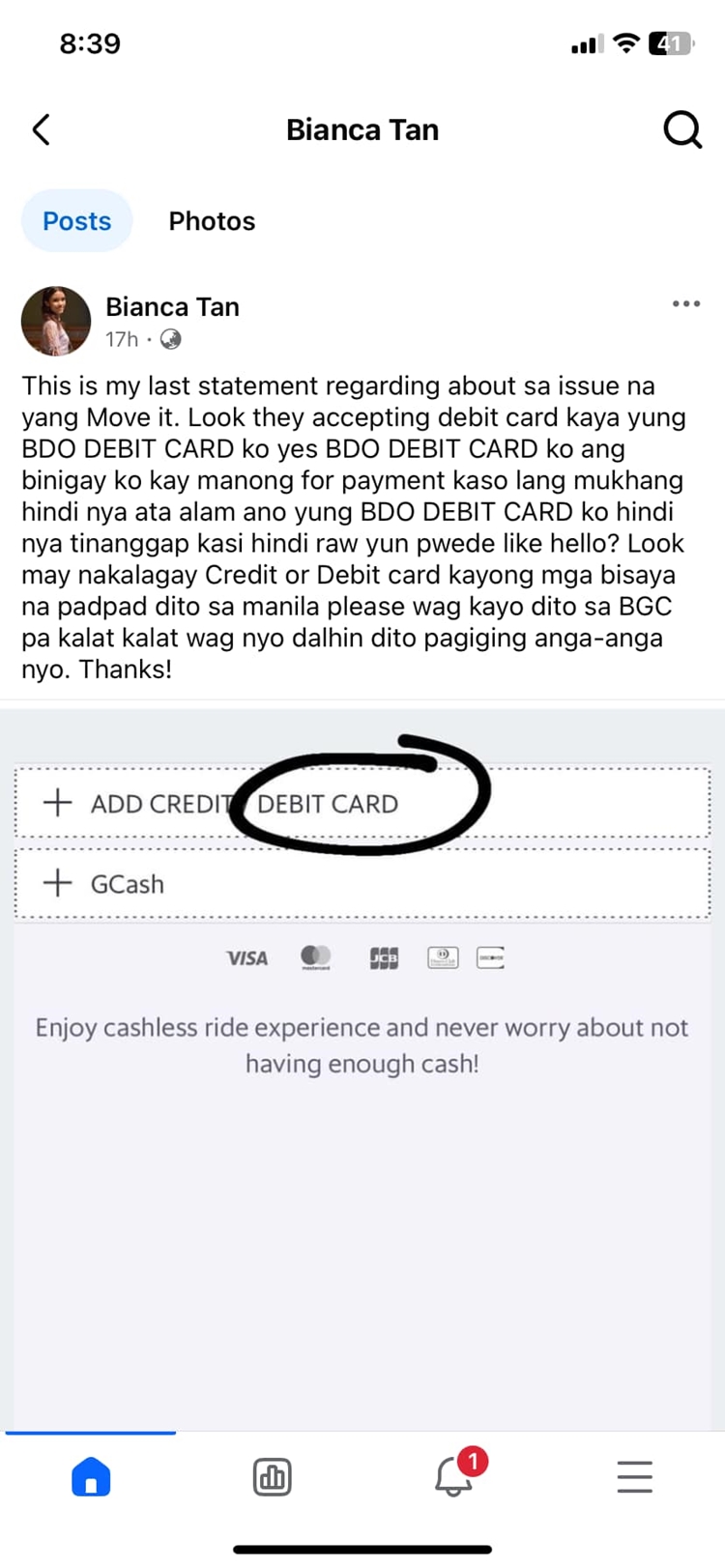Select the Posts tab

point(76,221)
